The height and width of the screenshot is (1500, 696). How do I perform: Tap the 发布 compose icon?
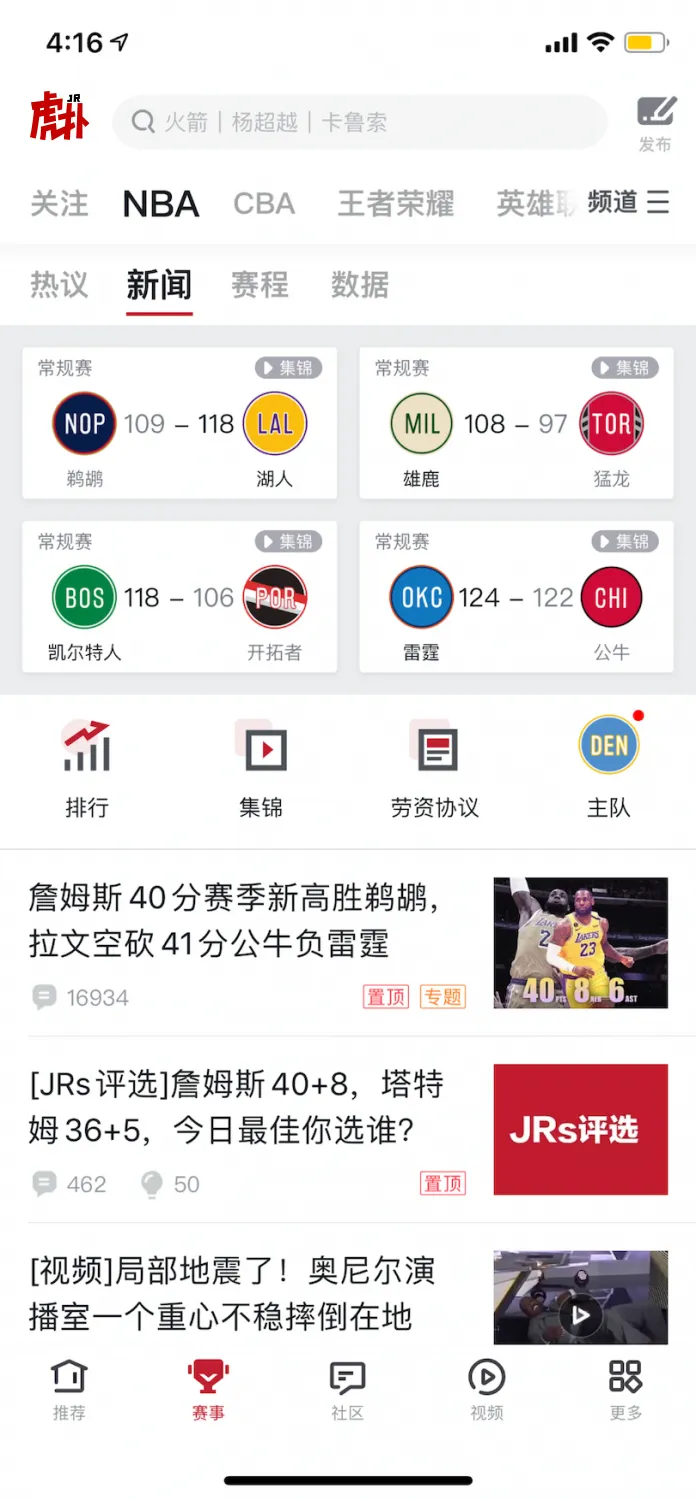655,124
